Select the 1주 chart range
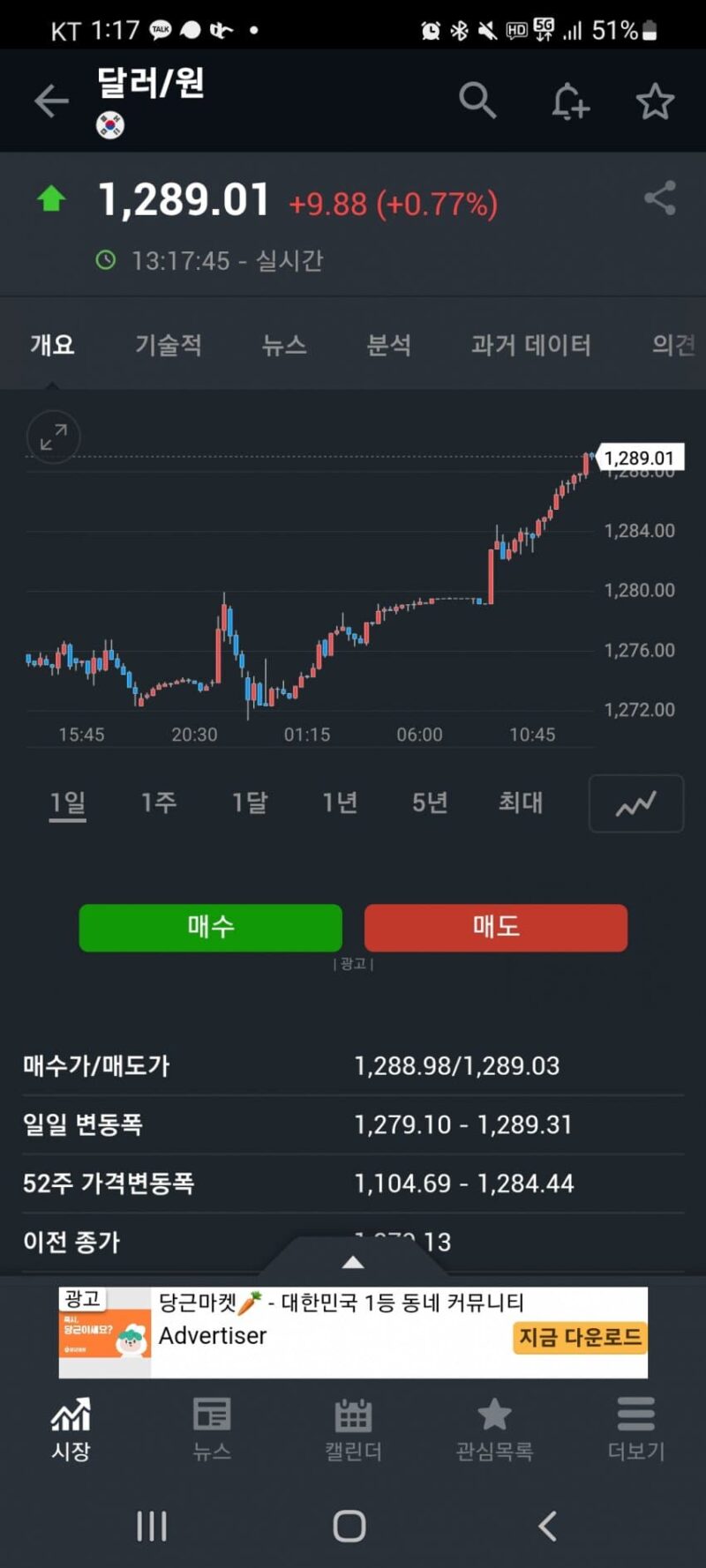Image resolution: width=706 pixels, height=1568 pixels. (159, 803)
